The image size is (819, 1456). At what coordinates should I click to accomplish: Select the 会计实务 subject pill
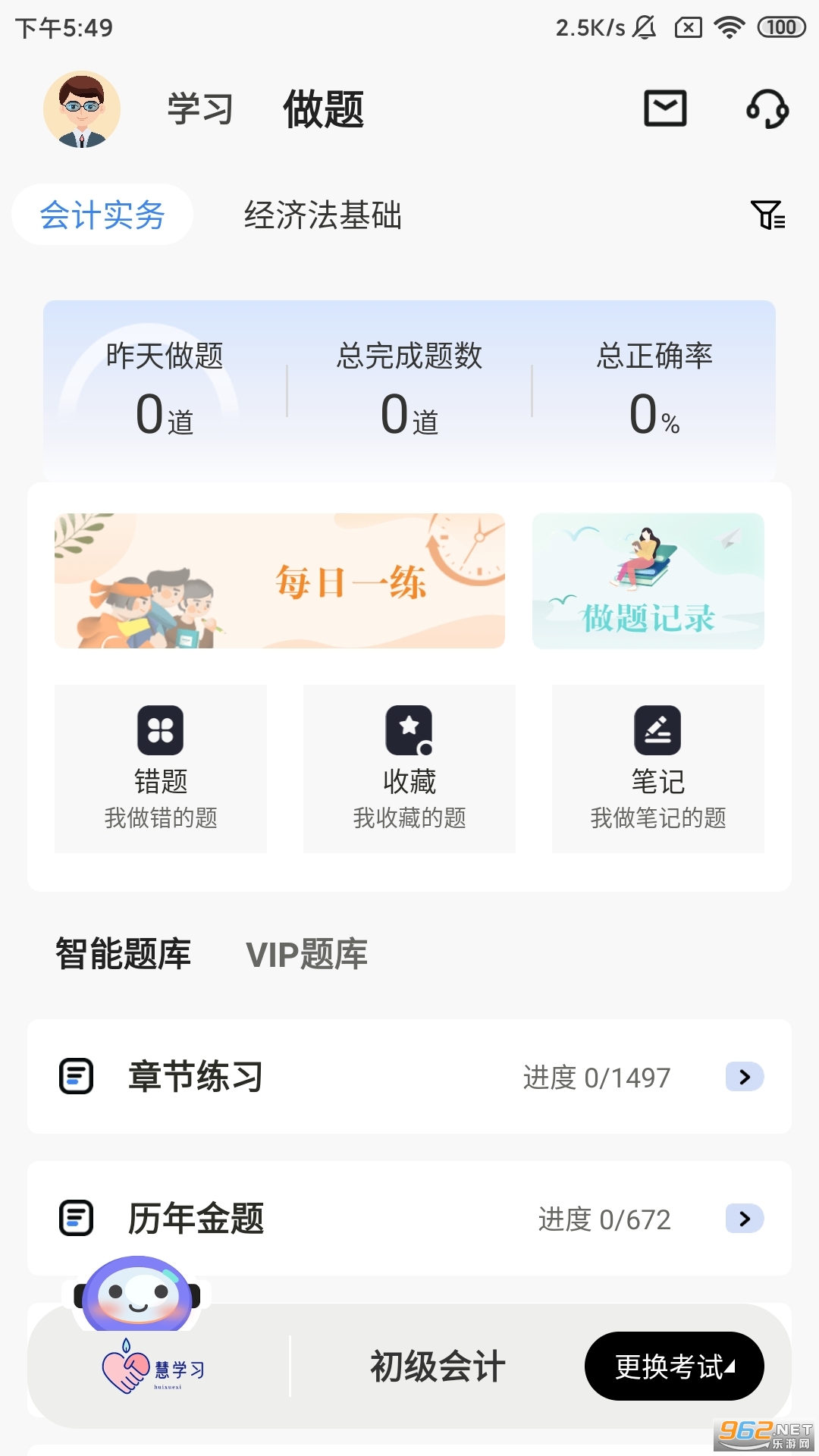pyautogui.click(x=102, y=215)
